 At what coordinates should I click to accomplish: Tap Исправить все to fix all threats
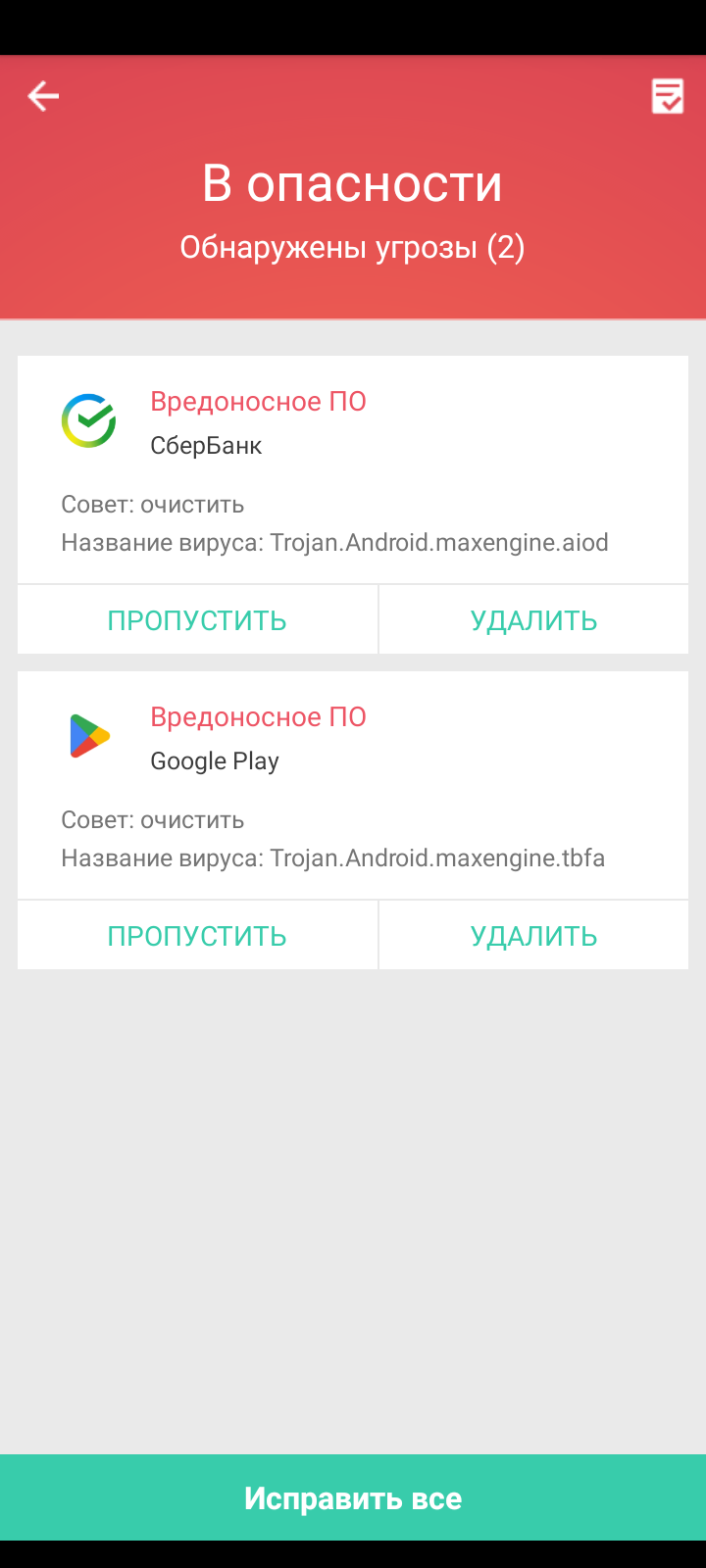353,1497
